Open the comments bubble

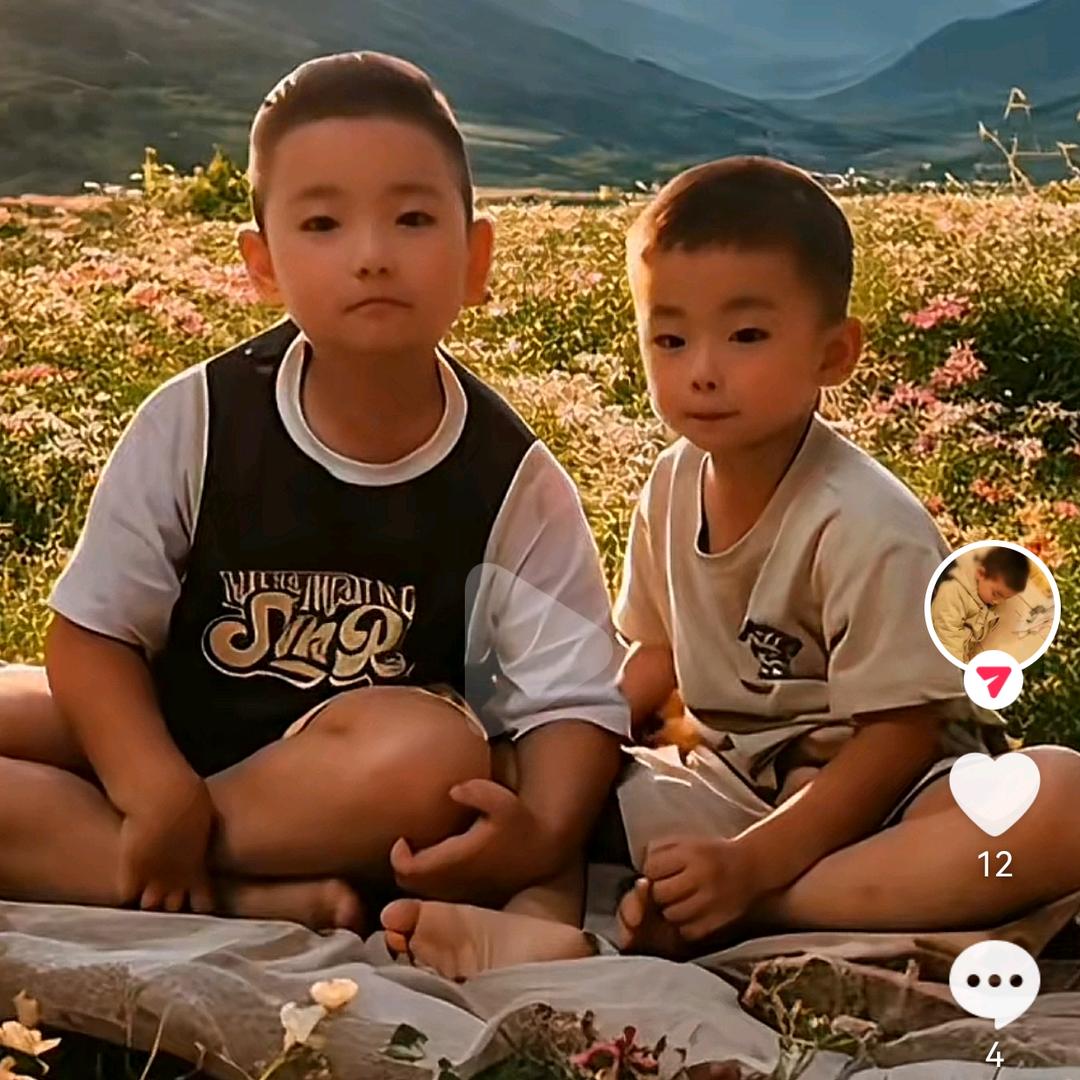[x=994, y=982]
